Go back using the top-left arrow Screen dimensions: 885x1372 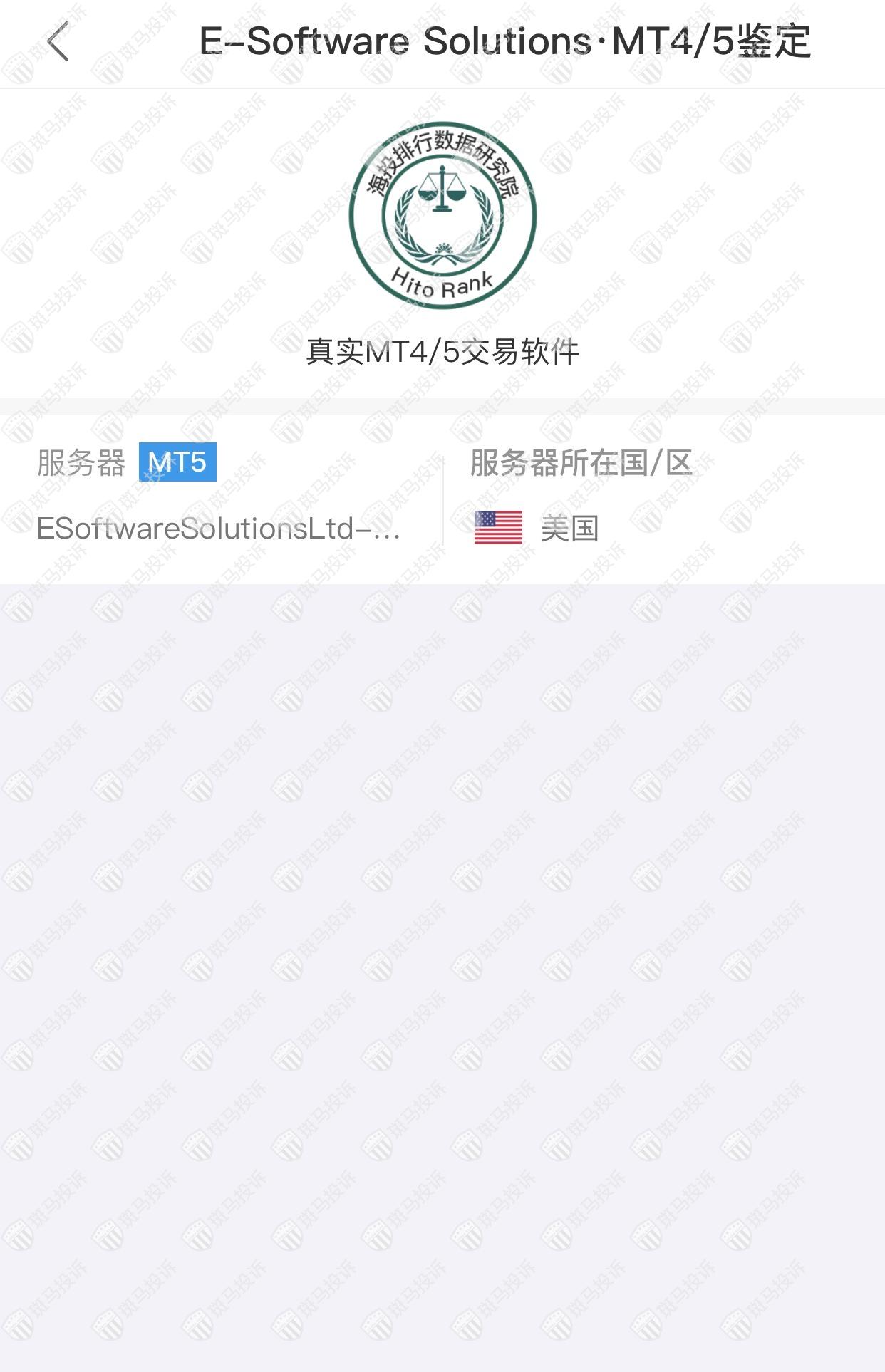click(x=58, y=41)
